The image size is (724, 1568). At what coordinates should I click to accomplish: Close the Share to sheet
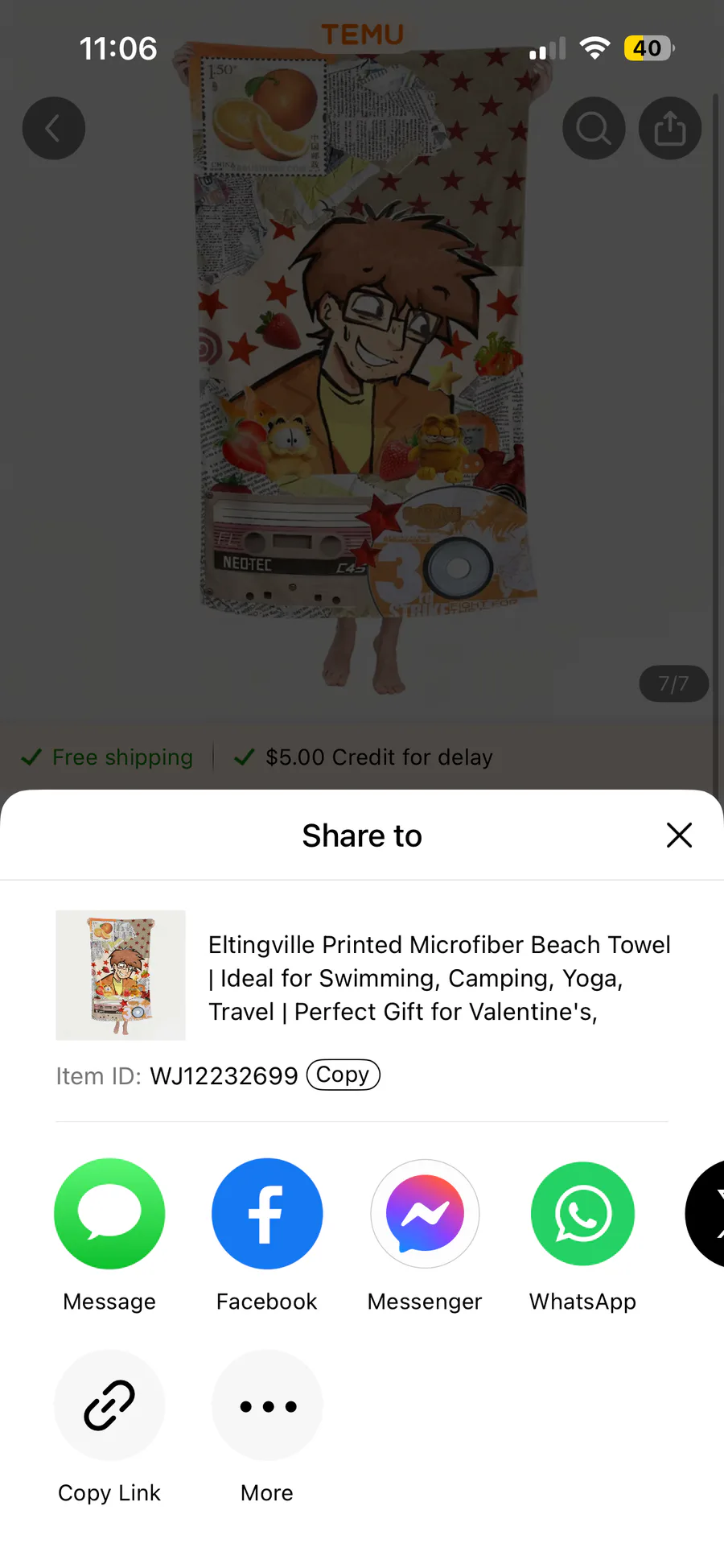tap(679, 836)
